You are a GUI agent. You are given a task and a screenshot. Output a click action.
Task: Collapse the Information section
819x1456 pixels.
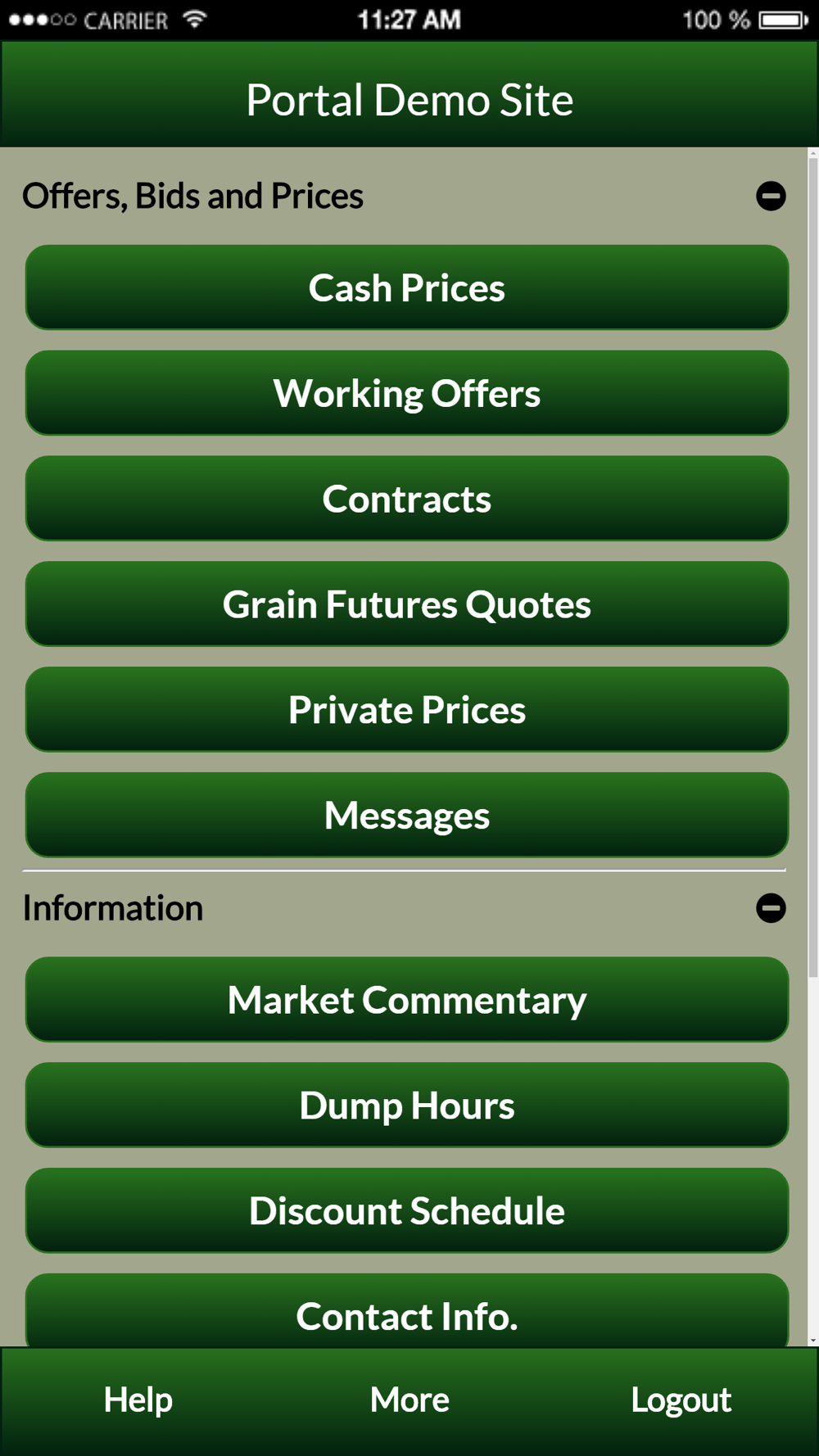[x=771, y=908]
